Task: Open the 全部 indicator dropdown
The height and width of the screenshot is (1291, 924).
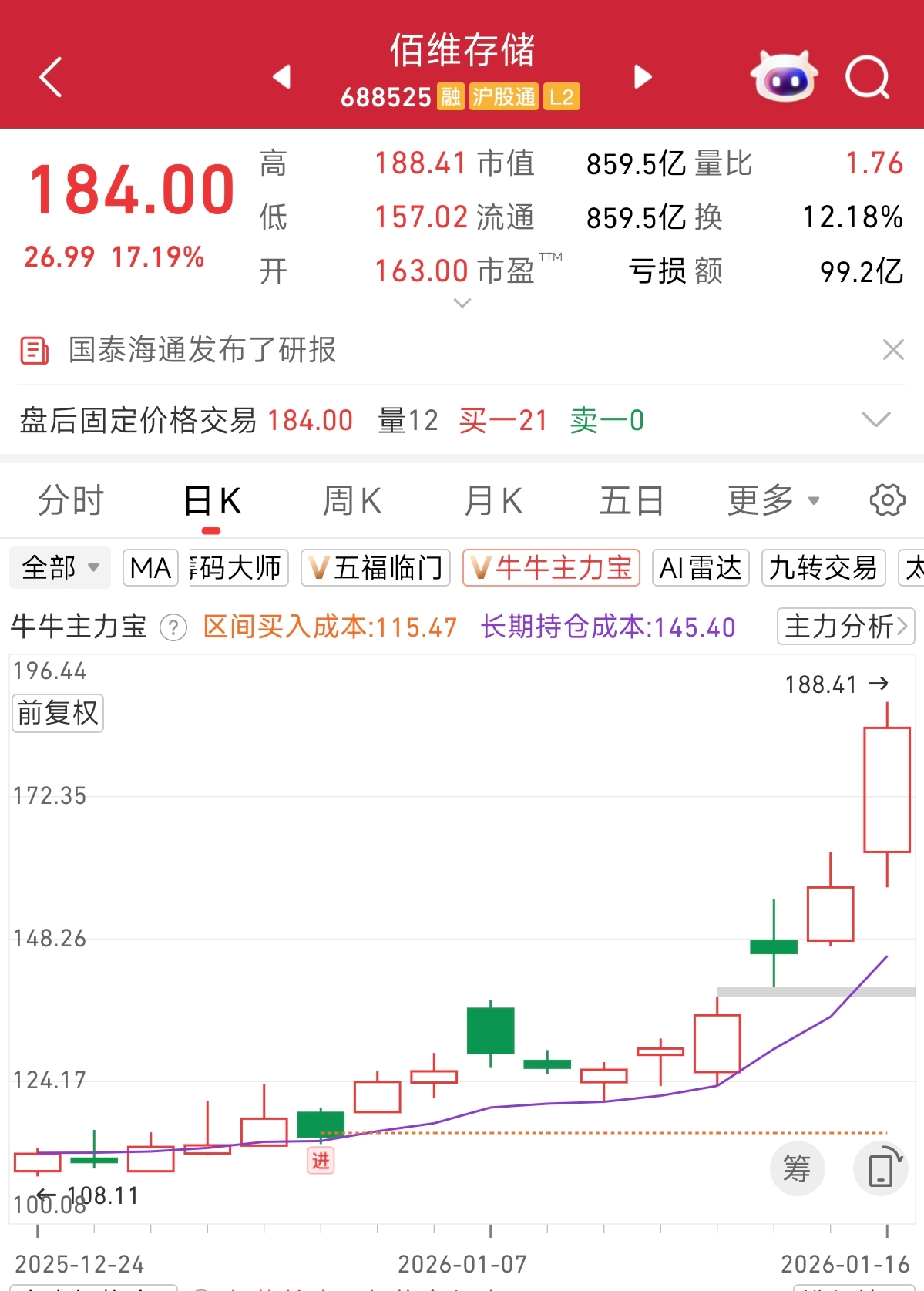Action: click(60, 568)
